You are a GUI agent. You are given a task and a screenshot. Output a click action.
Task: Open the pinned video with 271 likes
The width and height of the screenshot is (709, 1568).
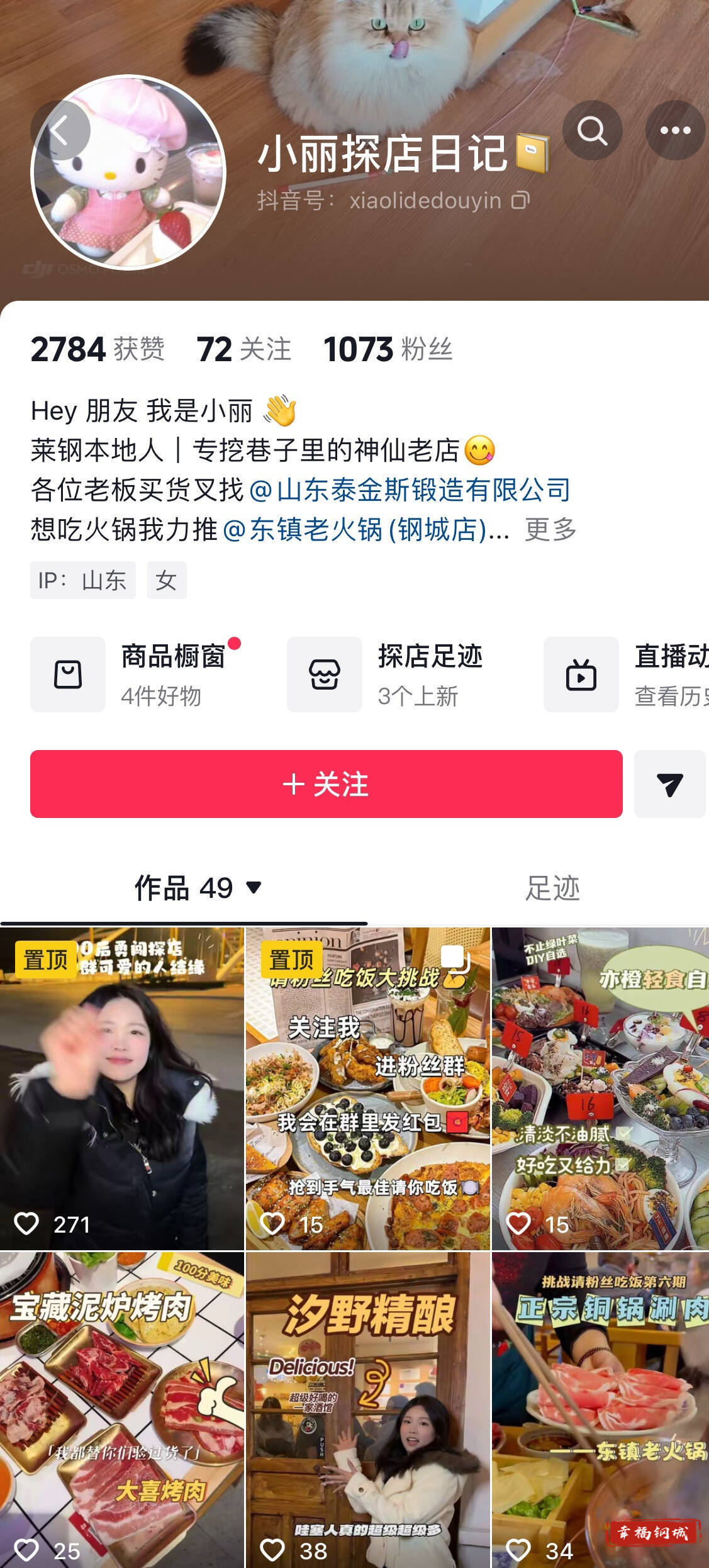(x=121, y=1089)
